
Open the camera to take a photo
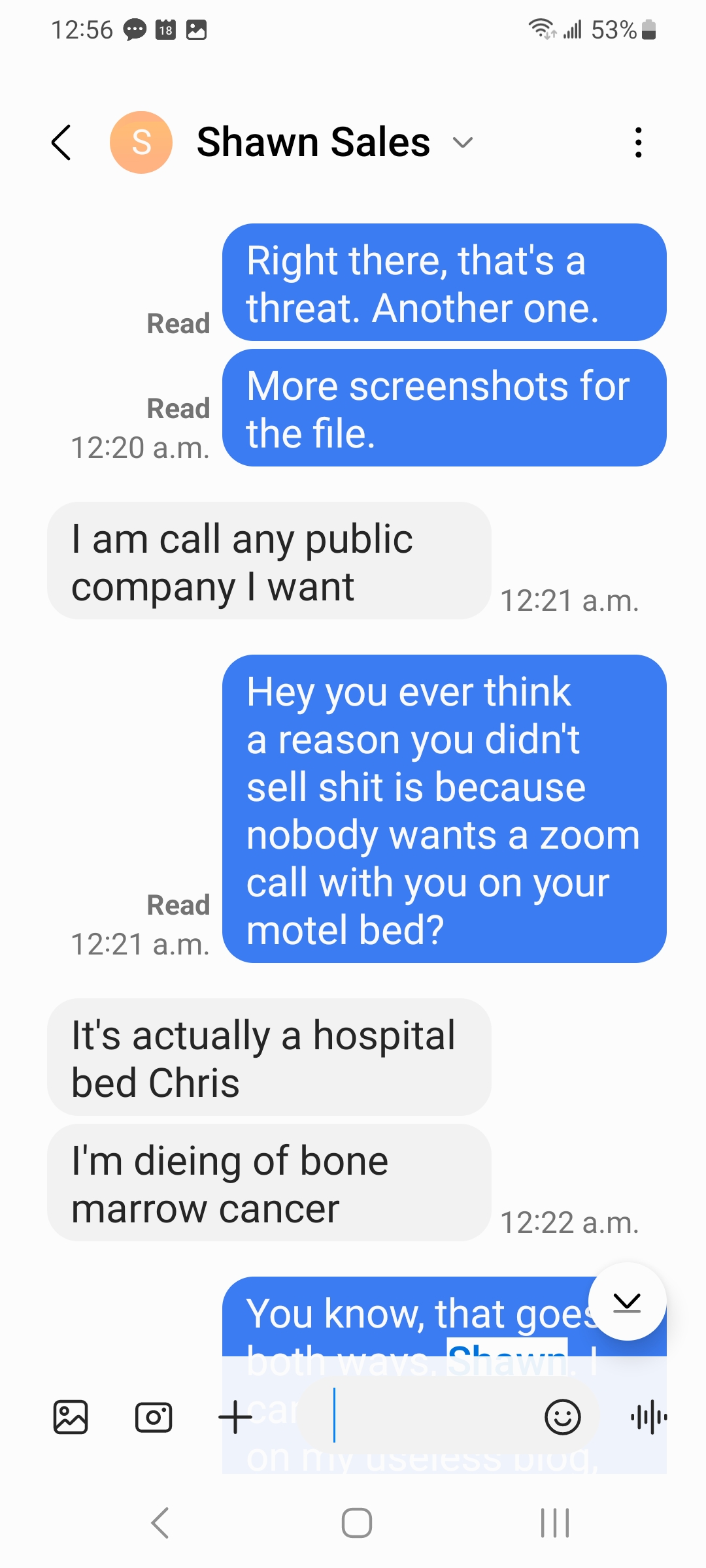pyautogui.click(x=154, y=1417)
